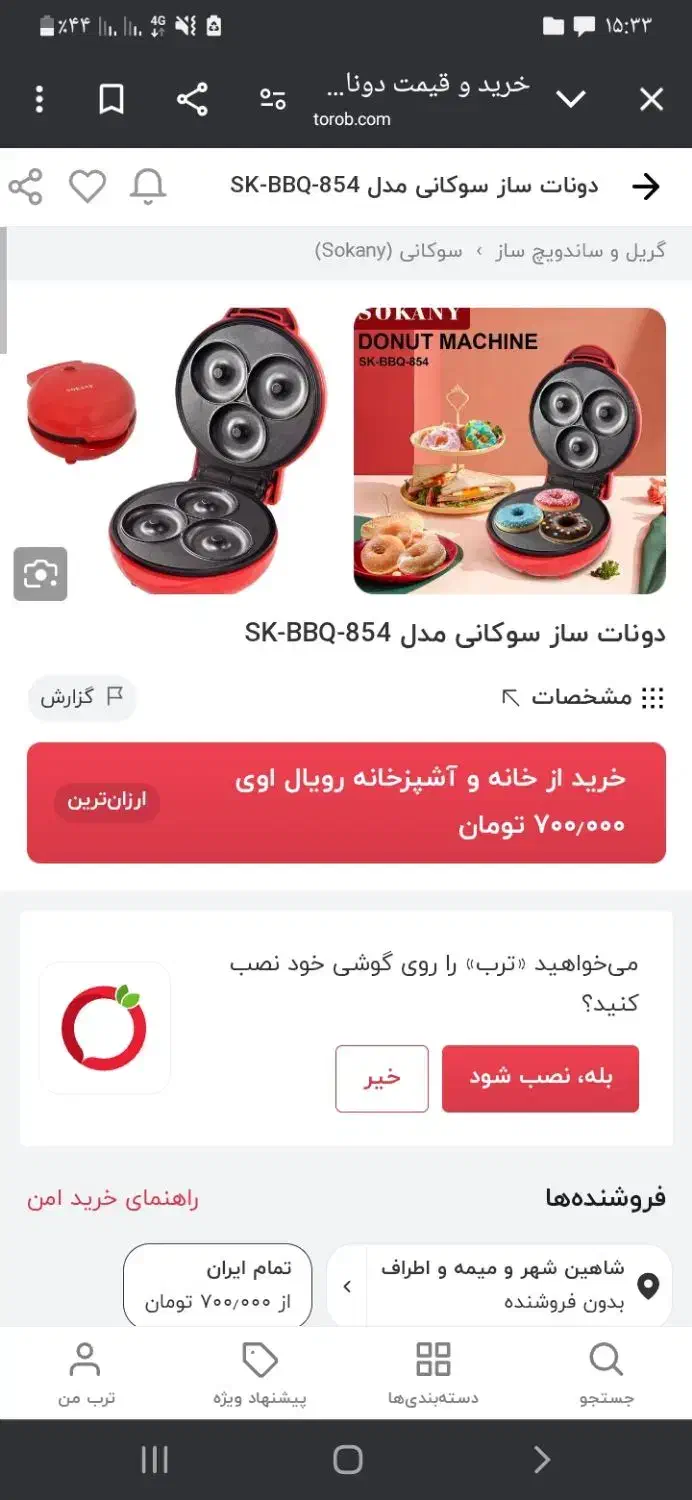Decline the install prompt with خیر
This screenshot has height=1500, width=692.
click(x=381, y=1078)
